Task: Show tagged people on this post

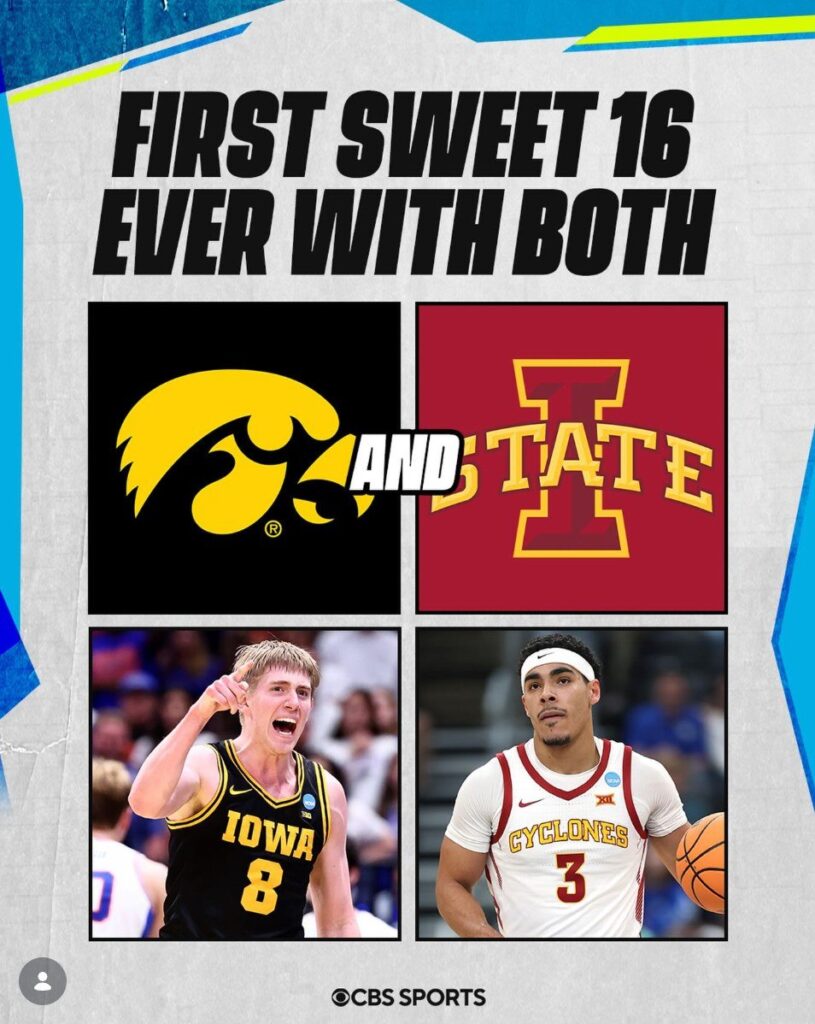Action: [x=43, y=981]
